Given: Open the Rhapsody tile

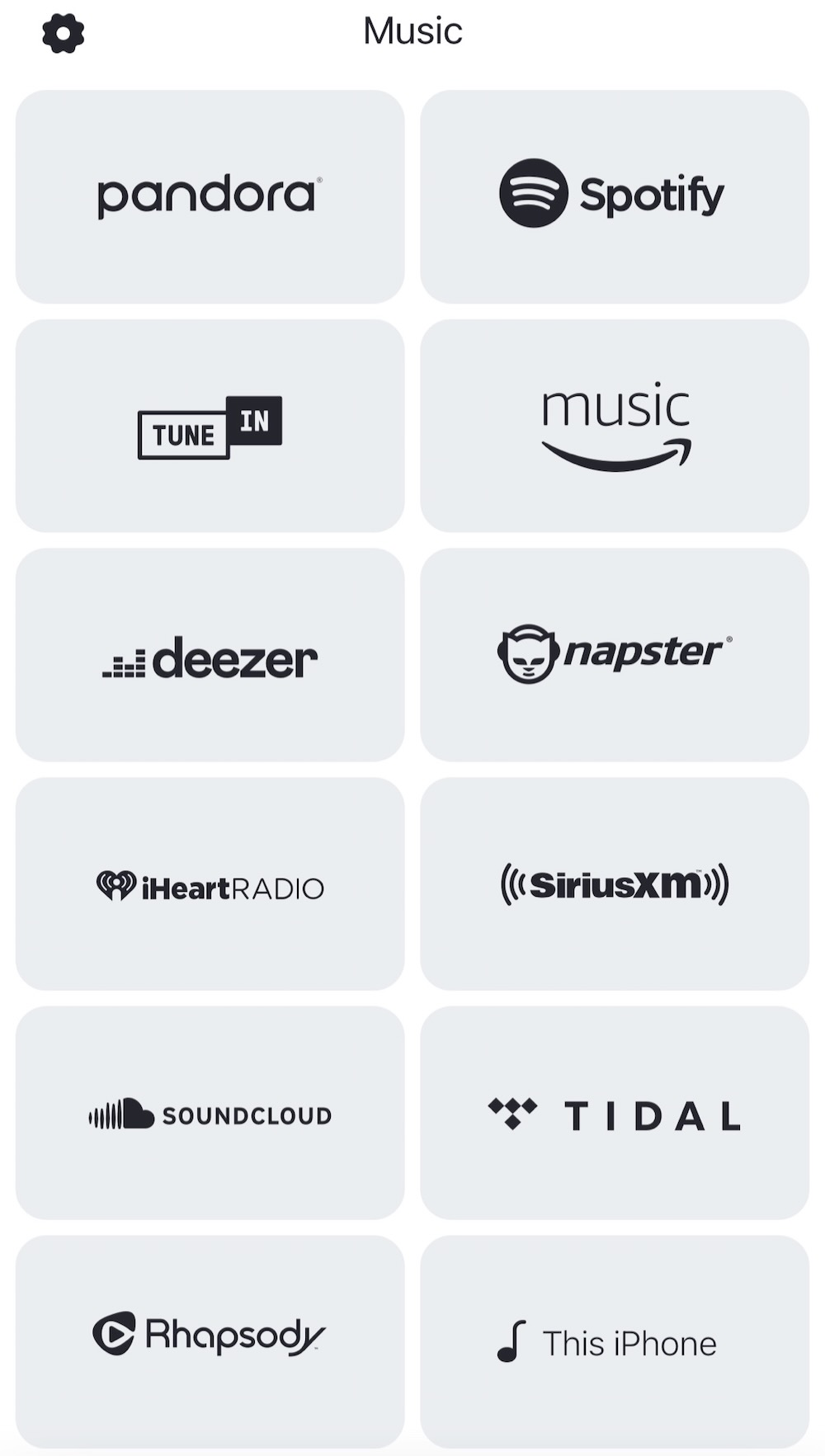Looking at the screenshot, I should click(210, 1341).
